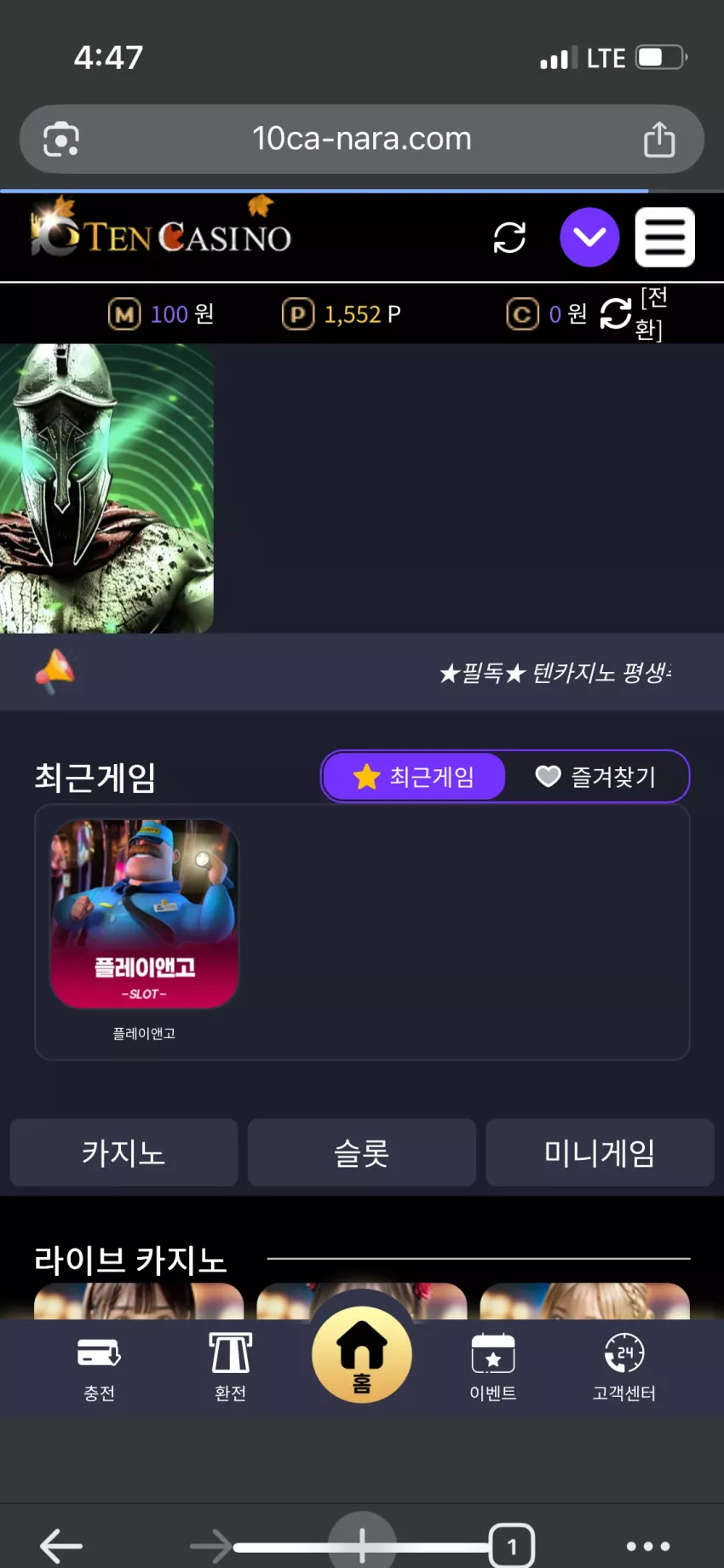Open 고객센터 customer support
Screen dimensions: 724x1568
tap(624, 1367)
